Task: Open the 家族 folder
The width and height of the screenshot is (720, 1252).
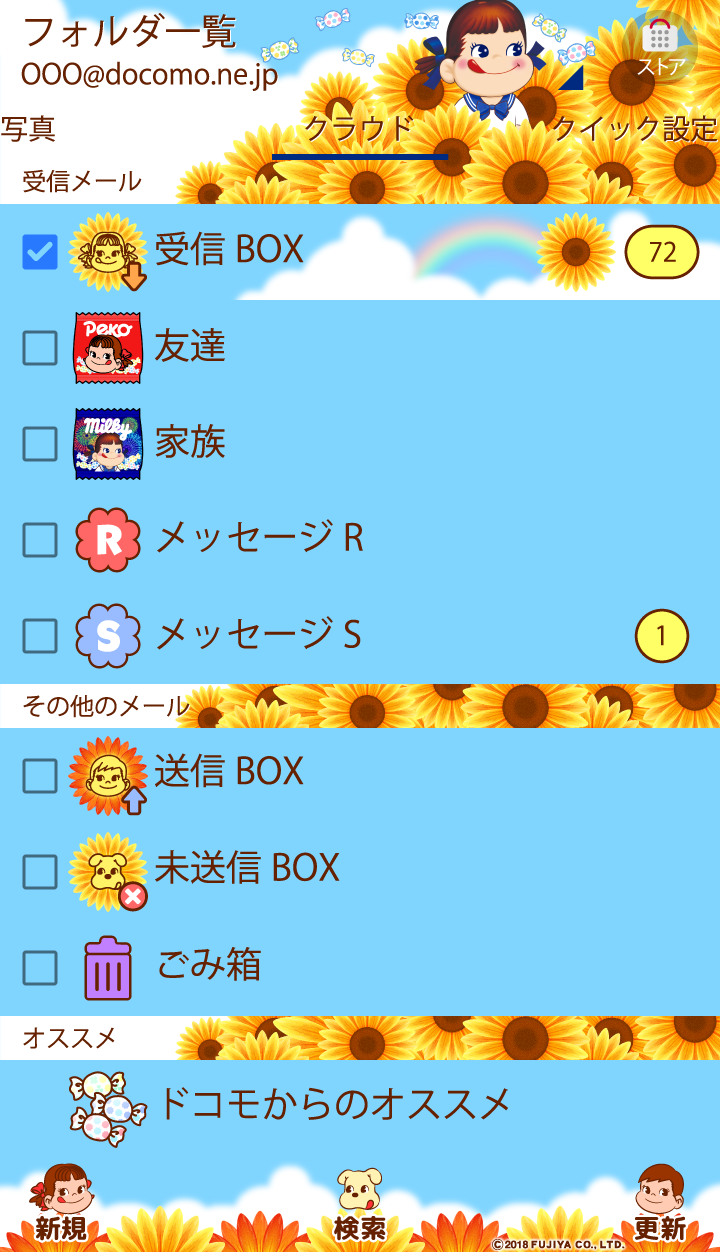Action: point(190,443)
